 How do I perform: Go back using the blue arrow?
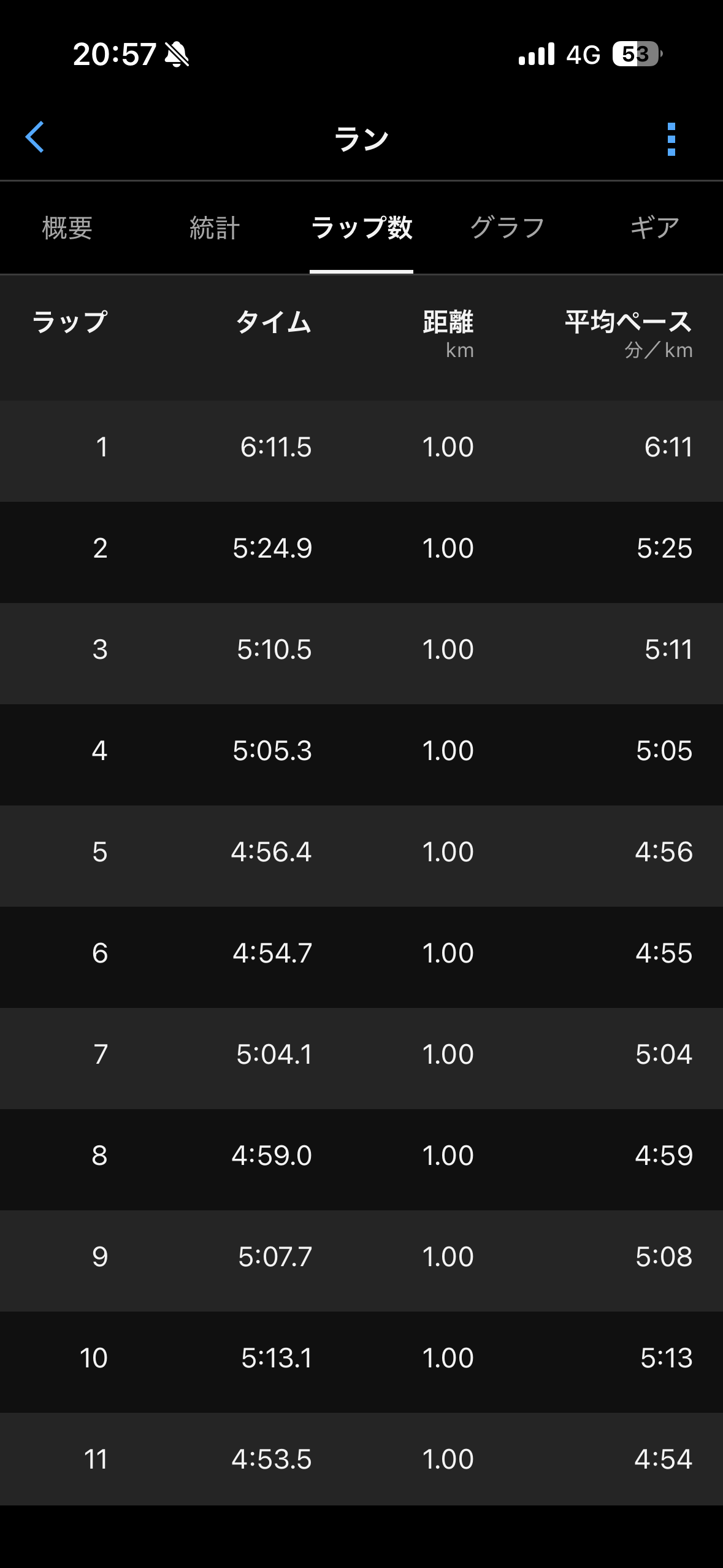[35, 137]
